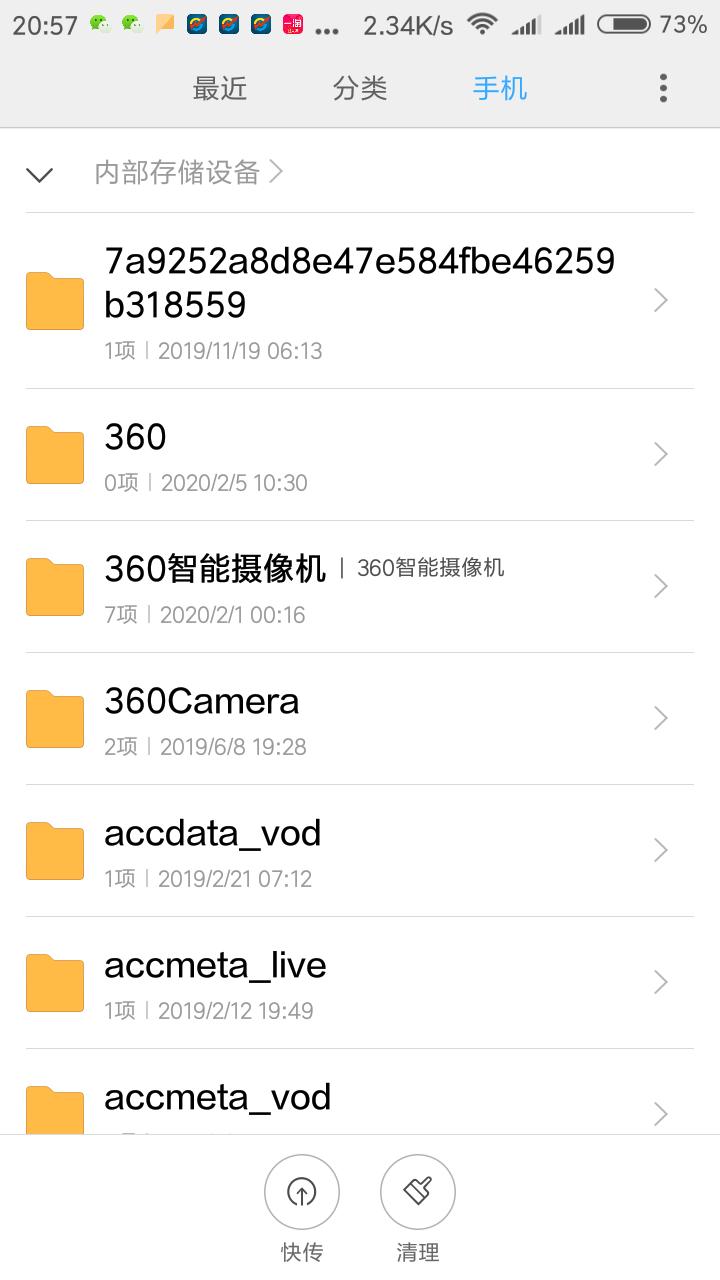The width and height of the screenshot is (720, 1280).
Task: Open the accdata_vod folder
Action: [360, 851]
